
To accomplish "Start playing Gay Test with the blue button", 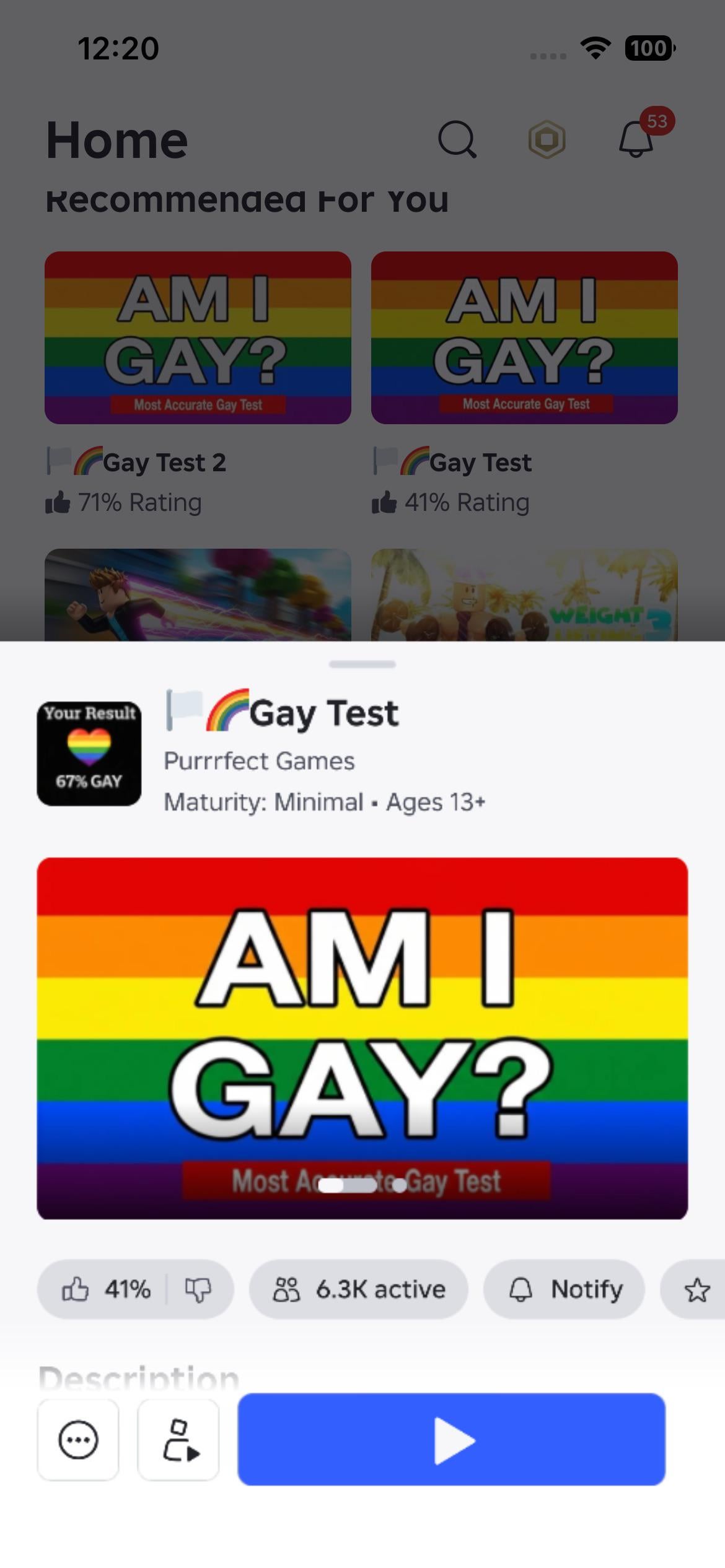I will tap(451, 1439).
